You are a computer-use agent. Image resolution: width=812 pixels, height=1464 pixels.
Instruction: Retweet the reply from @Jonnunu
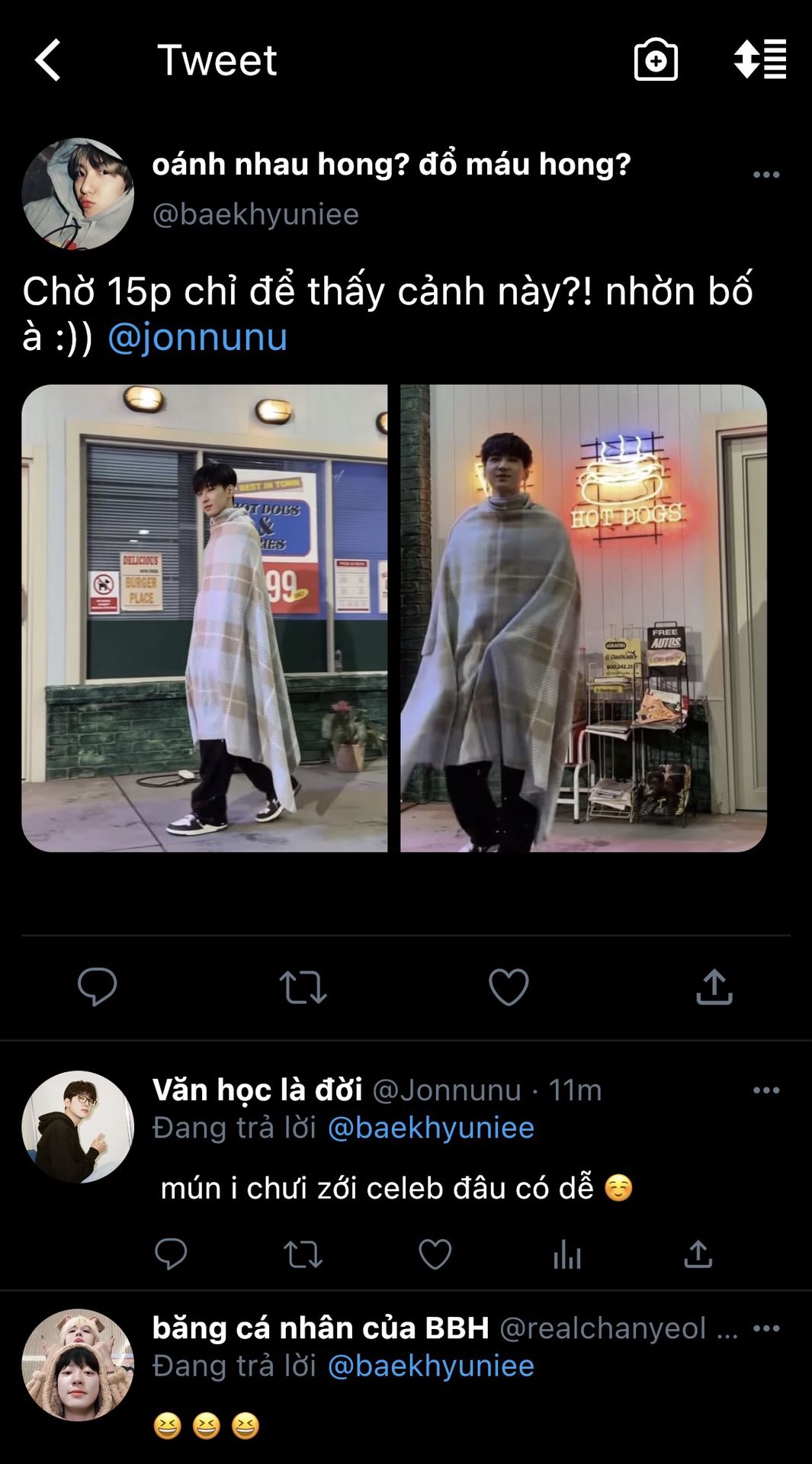point(303,1254)
